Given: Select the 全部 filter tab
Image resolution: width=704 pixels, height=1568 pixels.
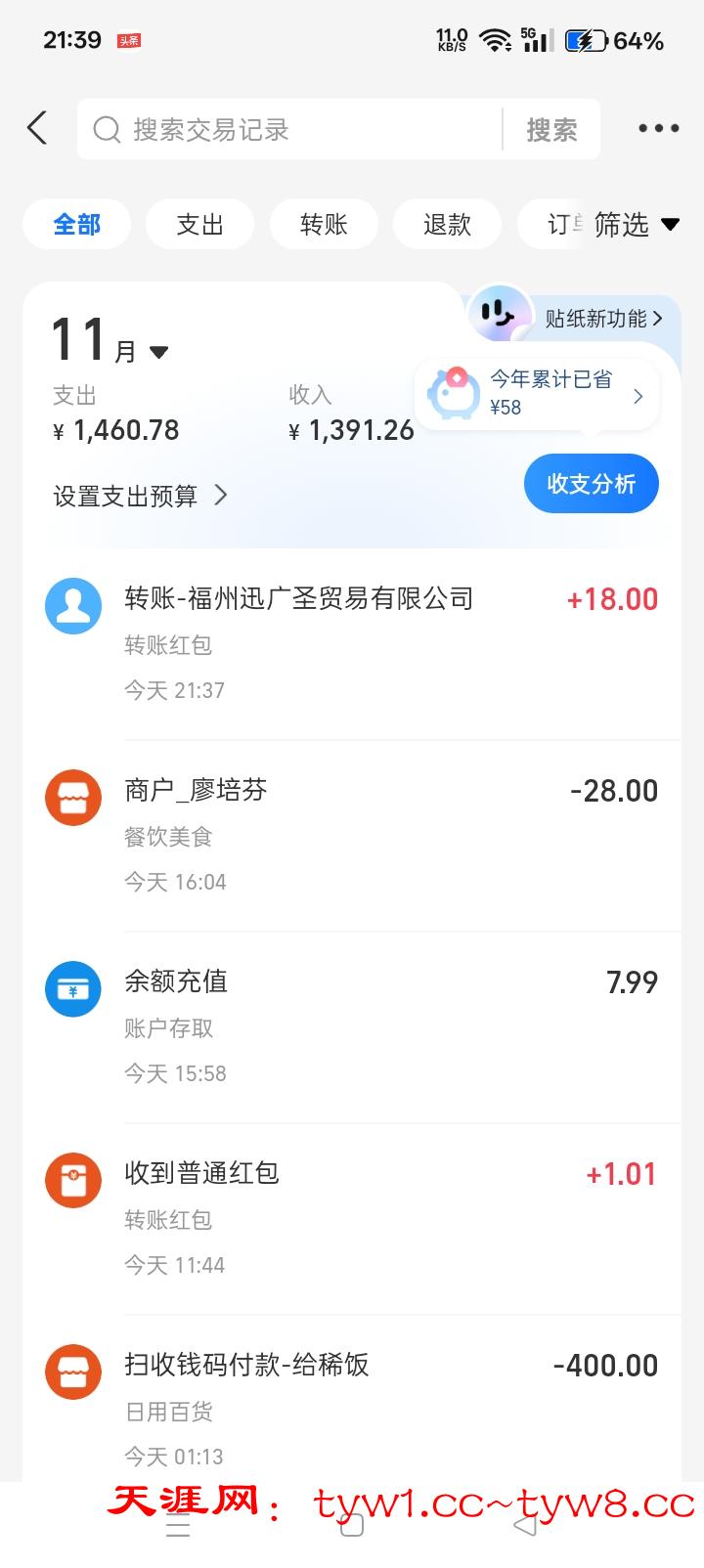Looking at the screenshot, I should point(76,224).
